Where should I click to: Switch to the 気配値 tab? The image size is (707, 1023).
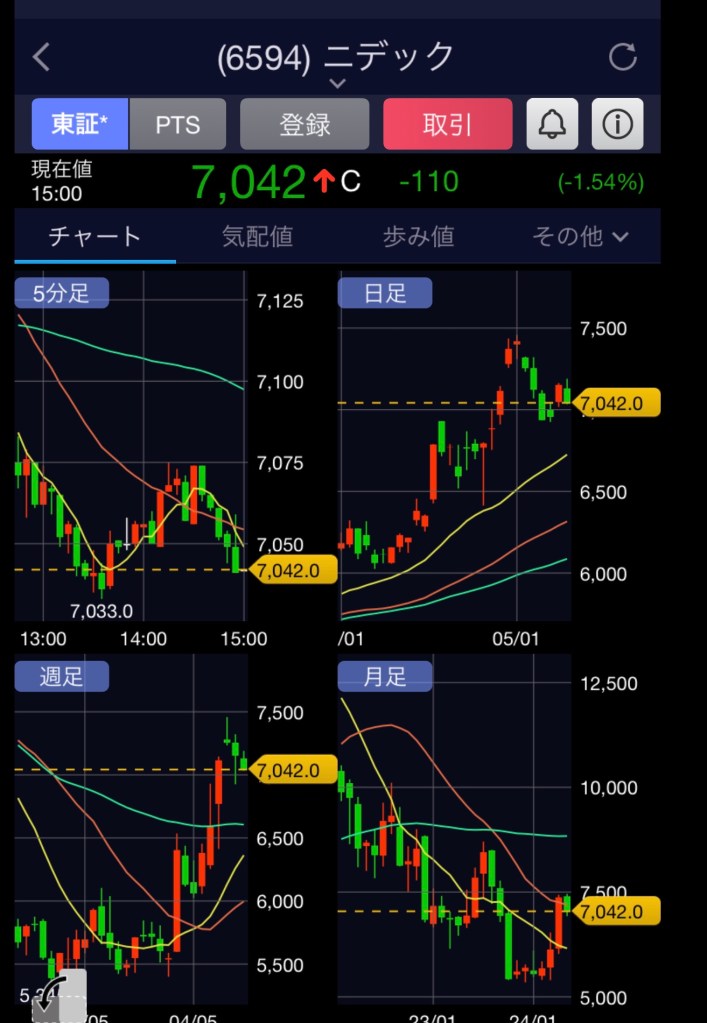click(257, 237)
